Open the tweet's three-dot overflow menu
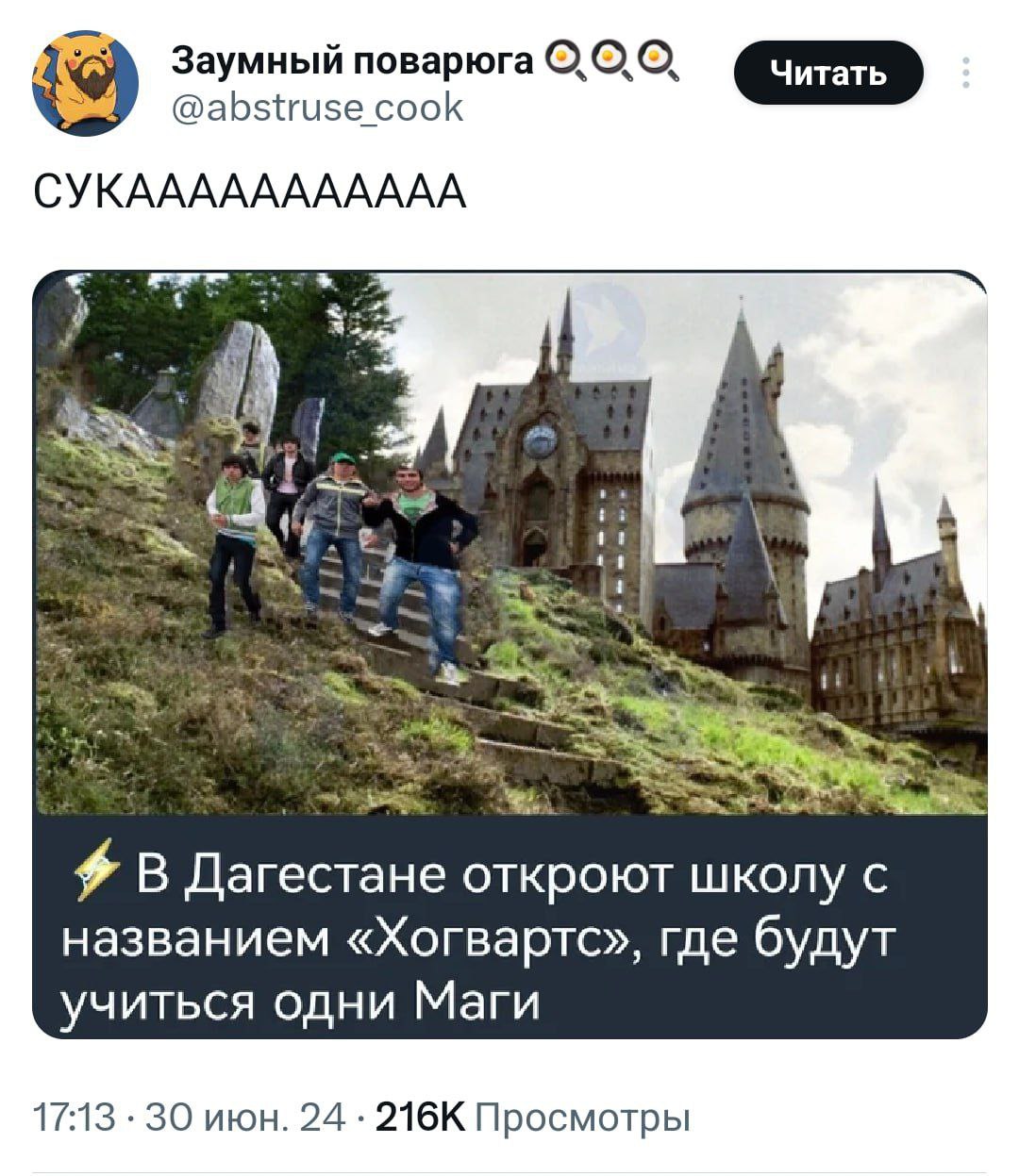The image size is (1019, 1176). [x=965, y=74]
